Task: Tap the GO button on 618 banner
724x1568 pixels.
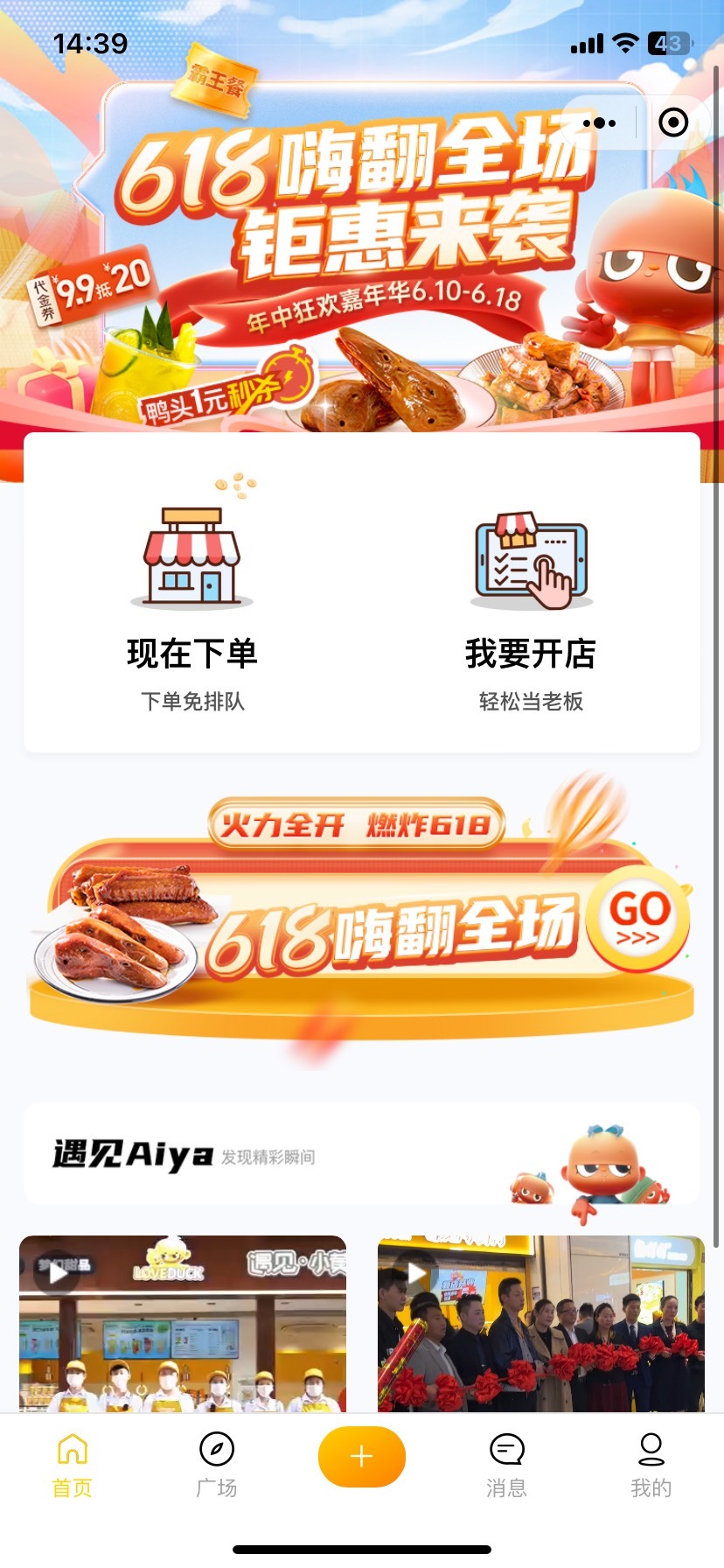Action: click(x=638, y=920)
